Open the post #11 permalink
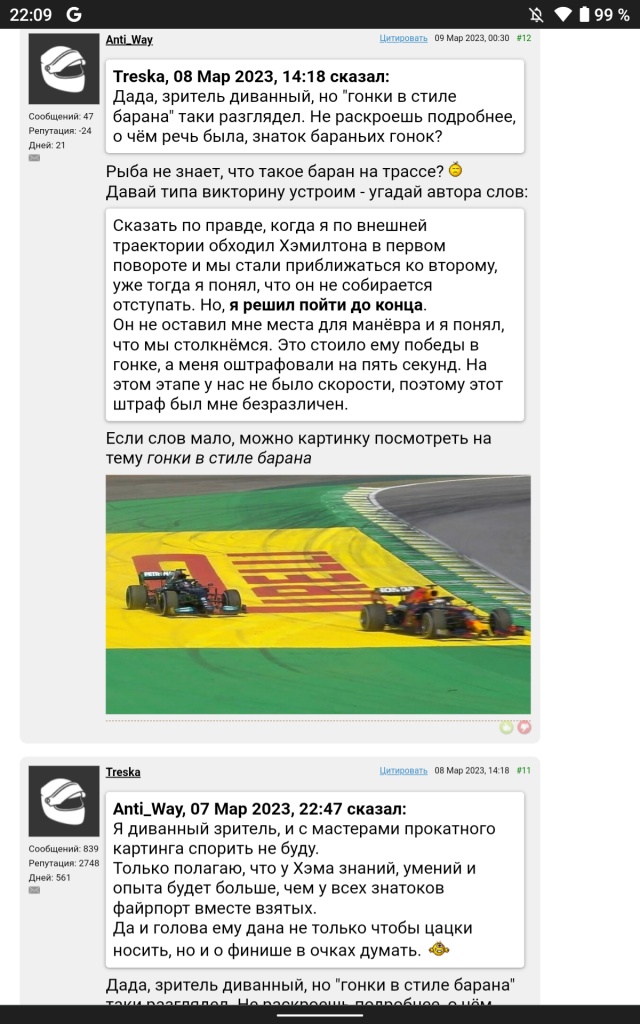Viewport: 640px width, 1024px height. click(x=524, y=771)
